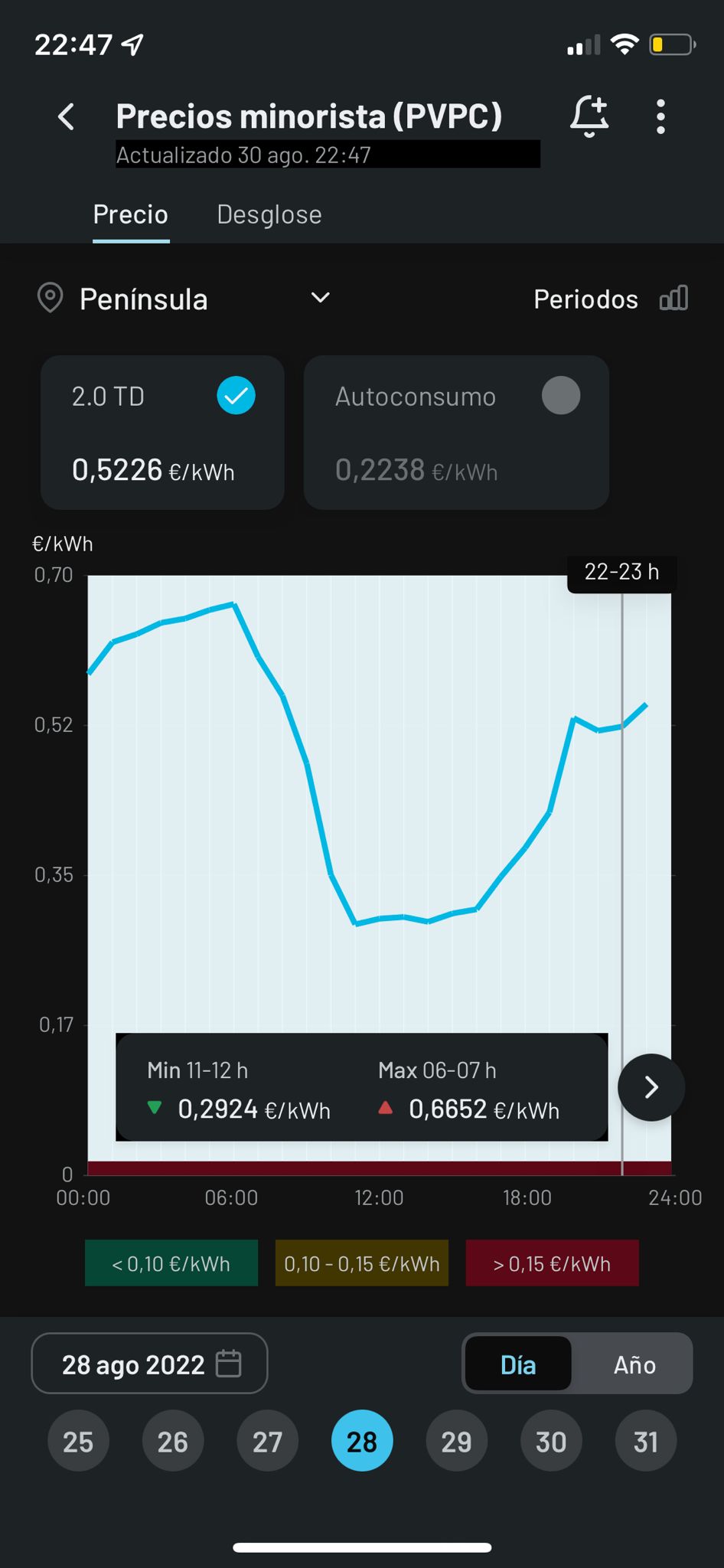
Task: Select the Precio tab
Action: (x=131, y=215)
